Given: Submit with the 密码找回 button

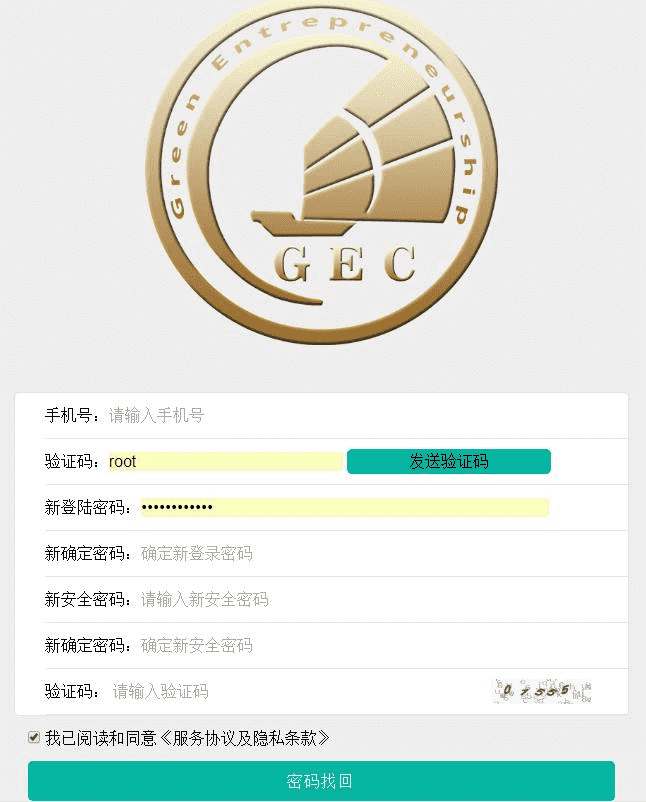Looking at the screenshot, I should tap(321, 781).
